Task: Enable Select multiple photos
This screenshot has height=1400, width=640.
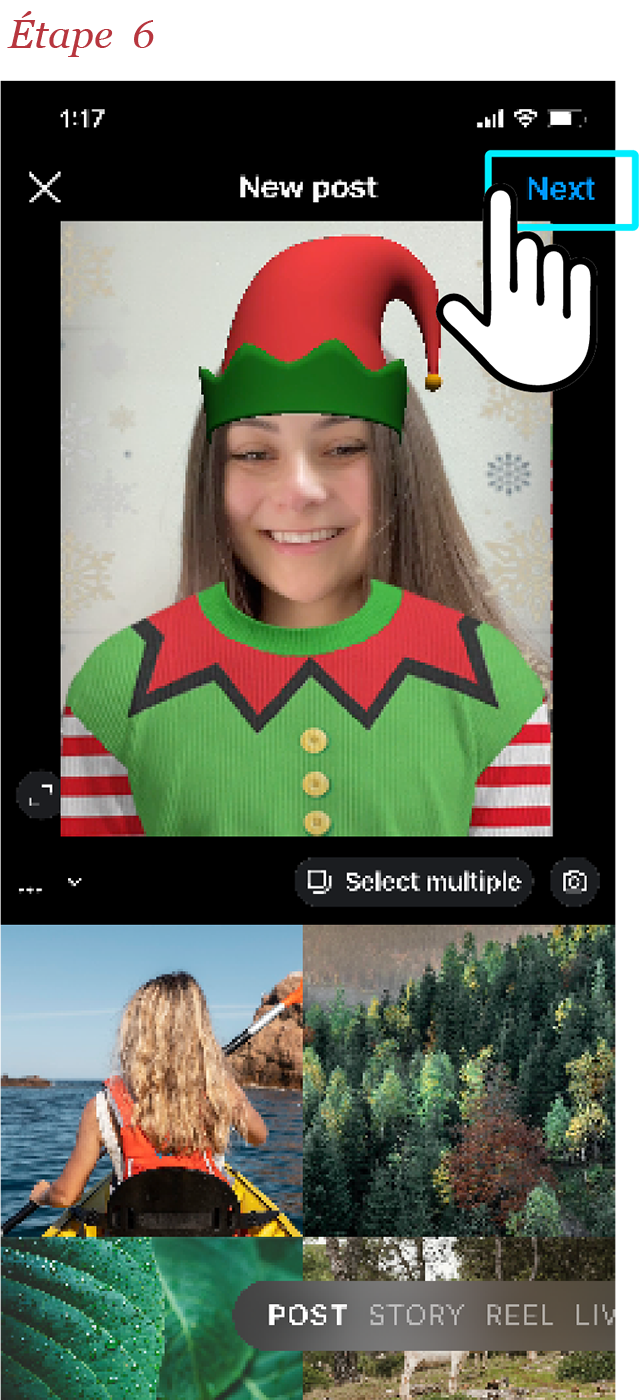Action: coord(414,881)
